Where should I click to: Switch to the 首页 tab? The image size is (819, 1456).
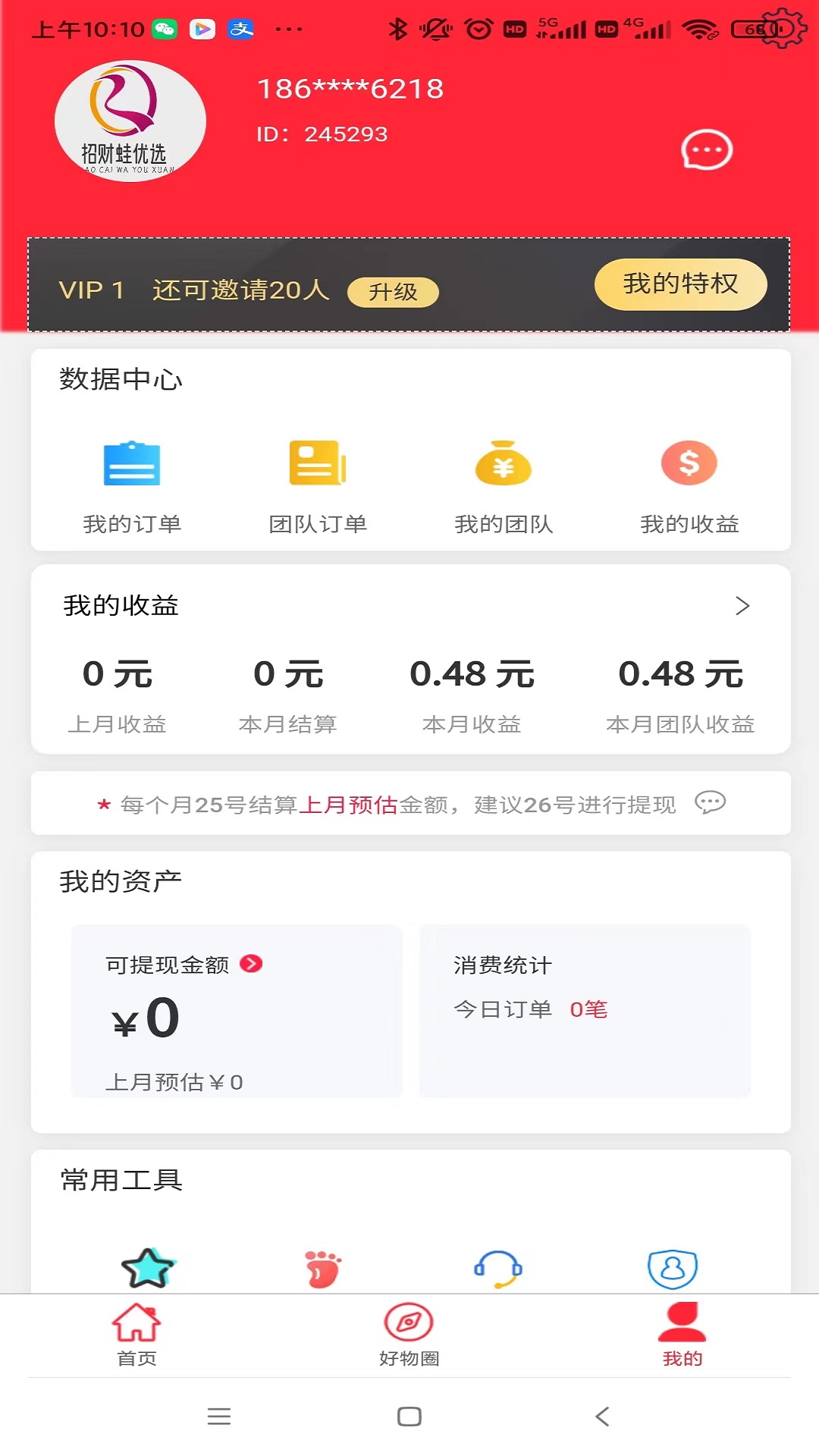pos(135,1335)
